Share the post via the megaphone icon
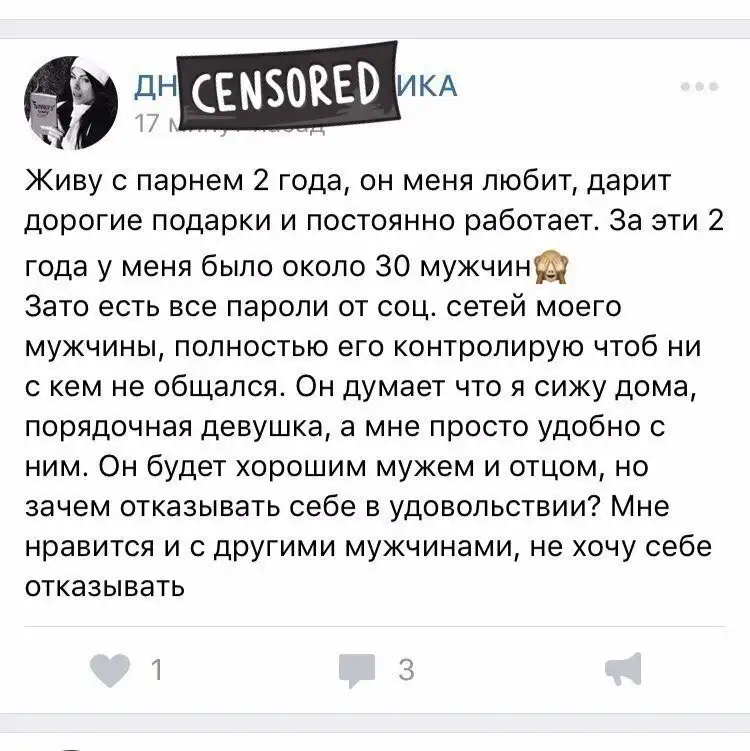 623,667
